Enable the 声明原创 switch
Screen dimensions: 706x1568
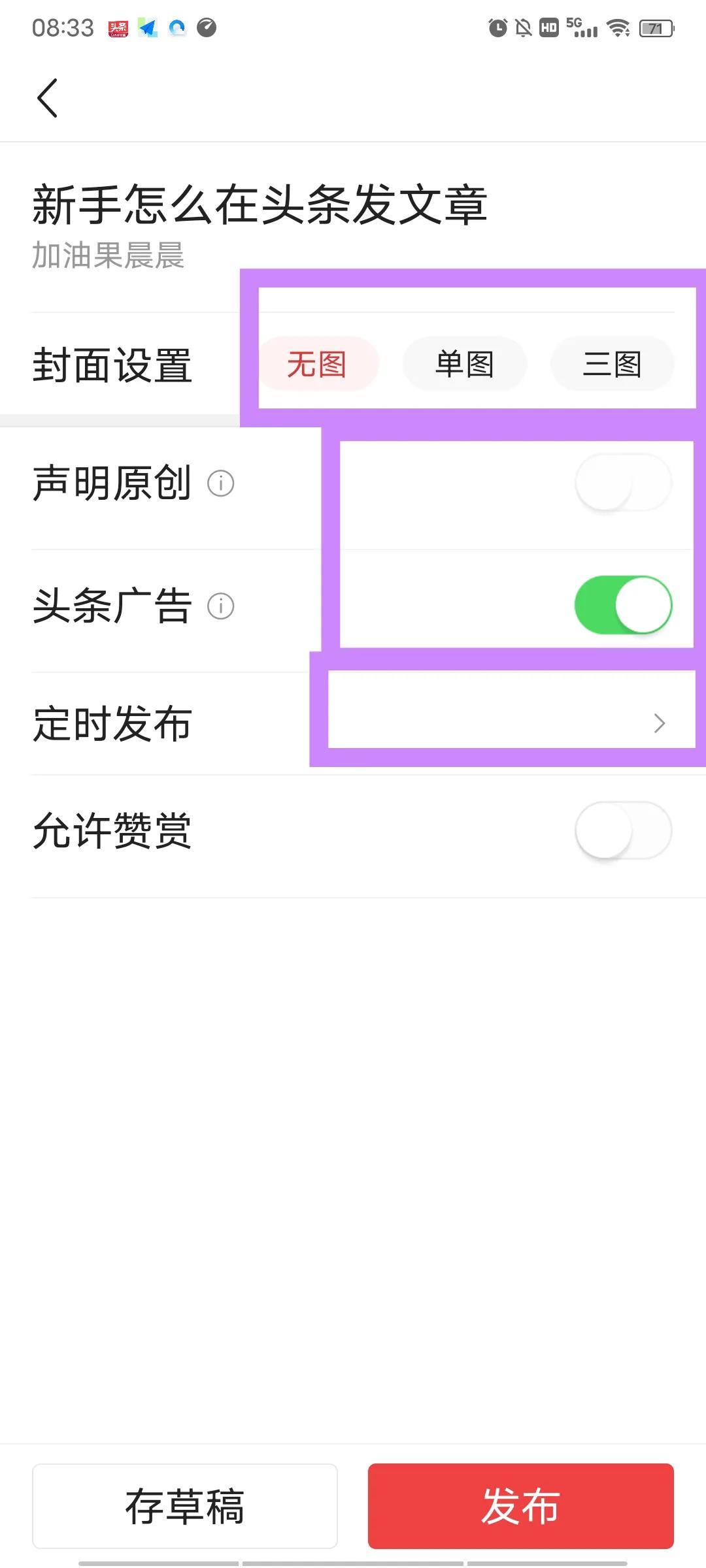click(x=623, y=483)
